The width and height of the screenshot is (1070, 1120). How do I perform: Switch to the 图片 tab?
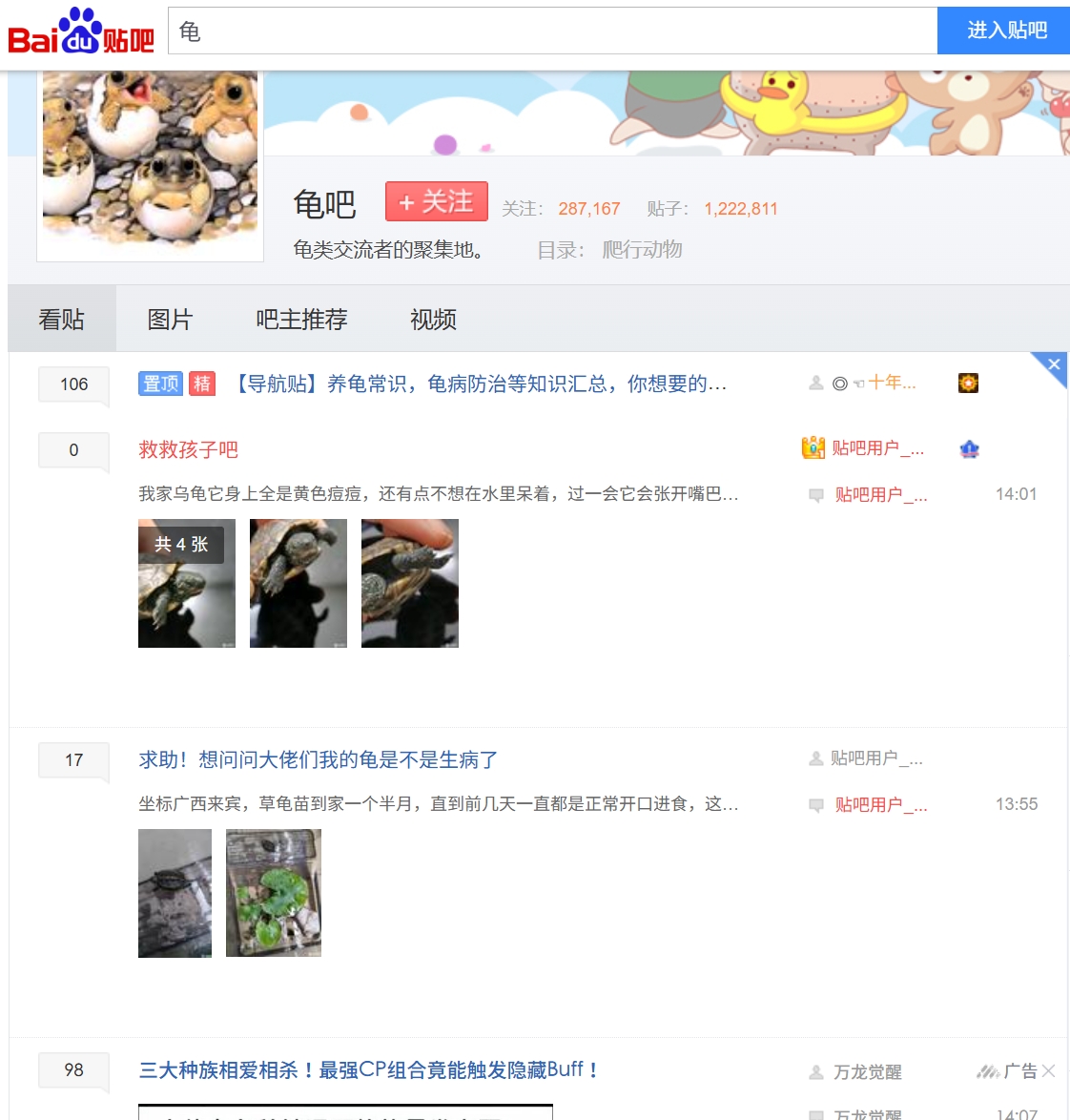pyautogui.click(x=172, y=321)
